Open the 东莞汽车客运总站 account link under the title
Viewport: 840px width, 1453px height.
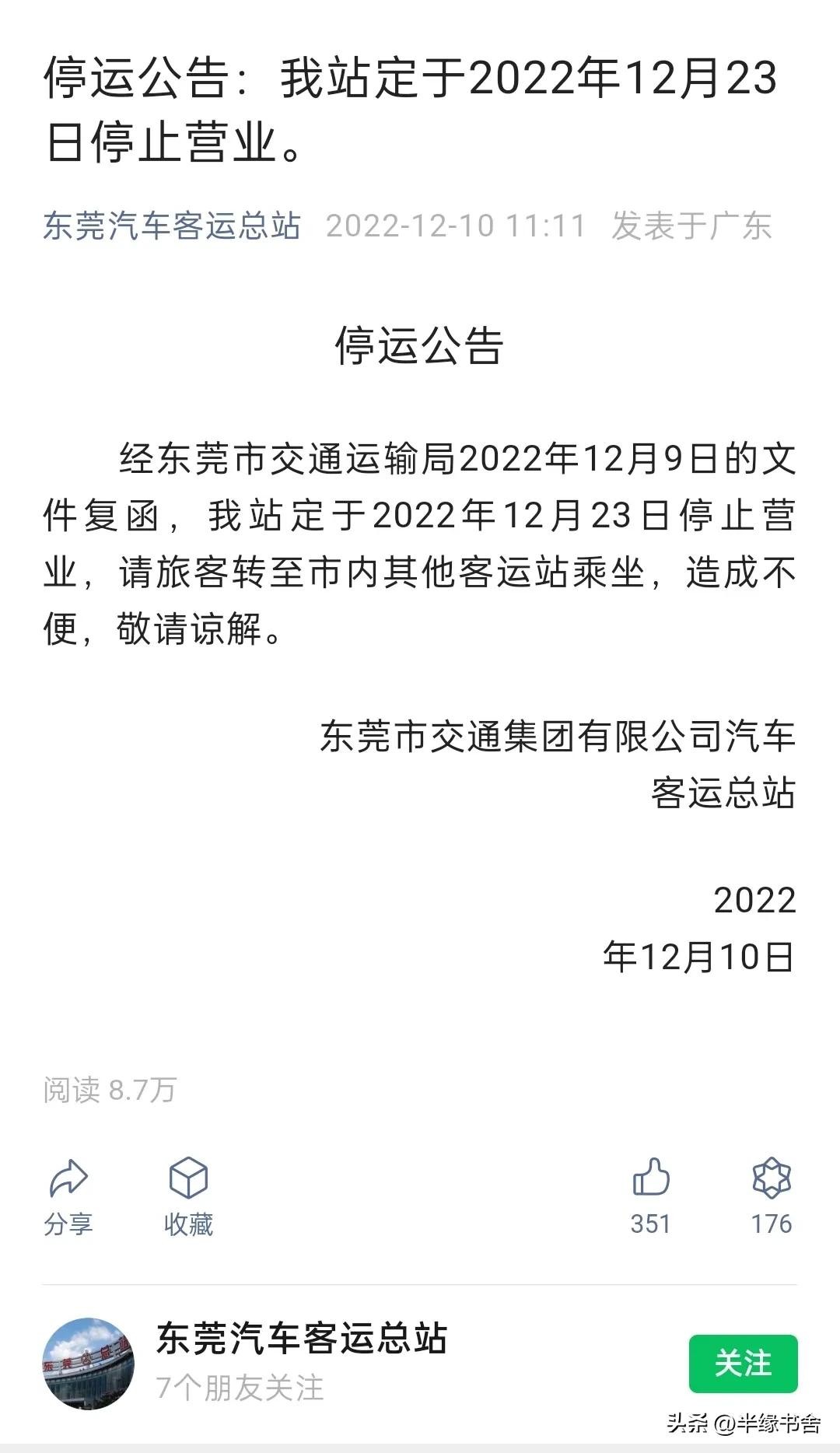point(171,226)
